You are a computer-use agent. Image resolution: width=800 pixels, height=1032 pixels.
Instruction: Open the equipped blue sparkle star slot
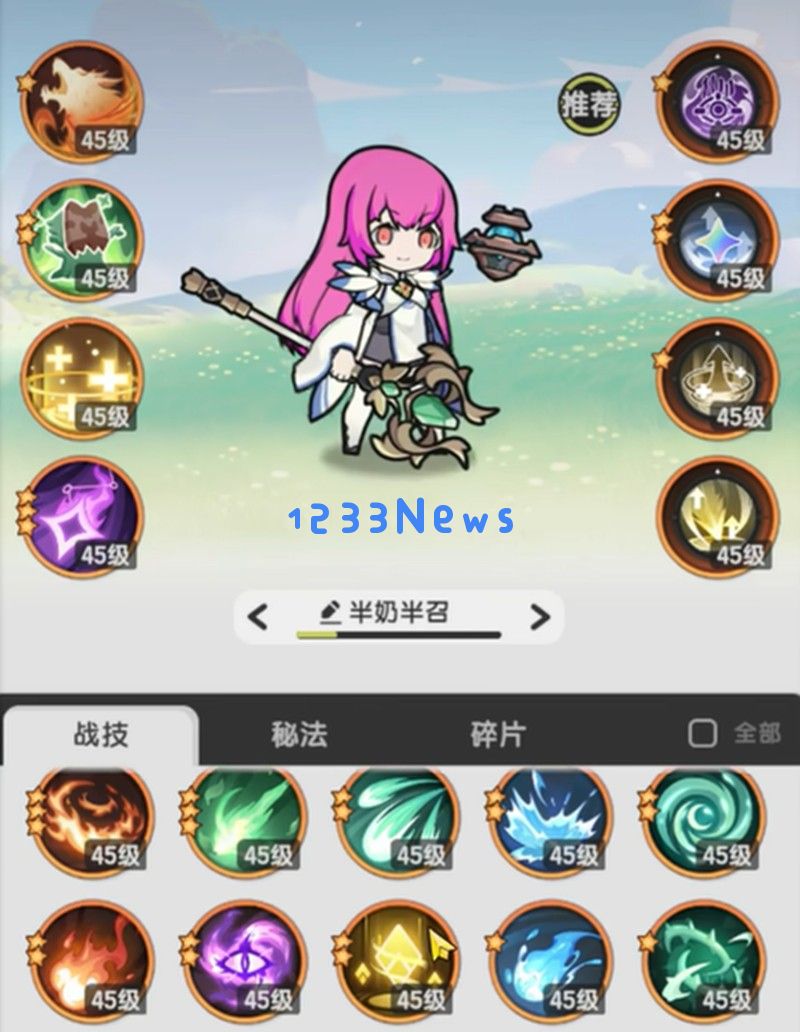pos(718,240)
